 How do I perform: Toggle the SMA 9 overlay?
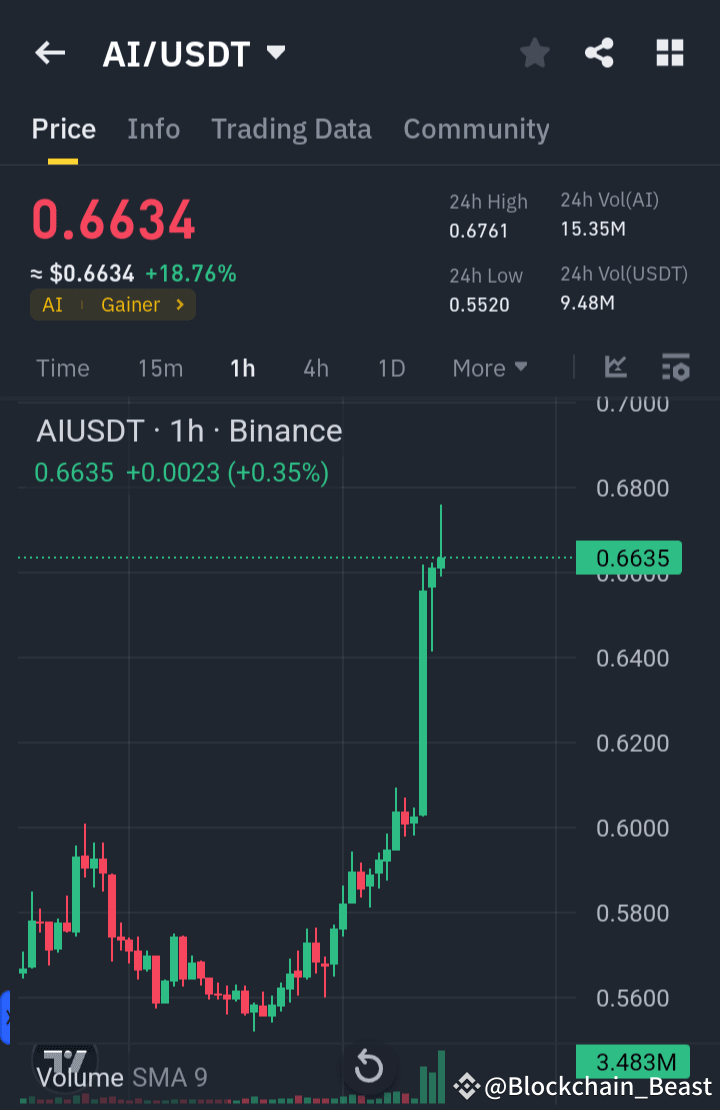pyautogui.click(x=168, y=1078)
